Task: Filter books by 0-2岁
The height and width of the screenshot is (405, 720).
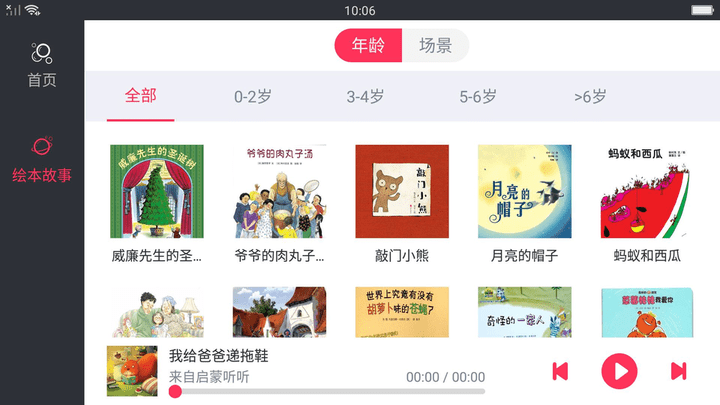Action: point(253,97)
